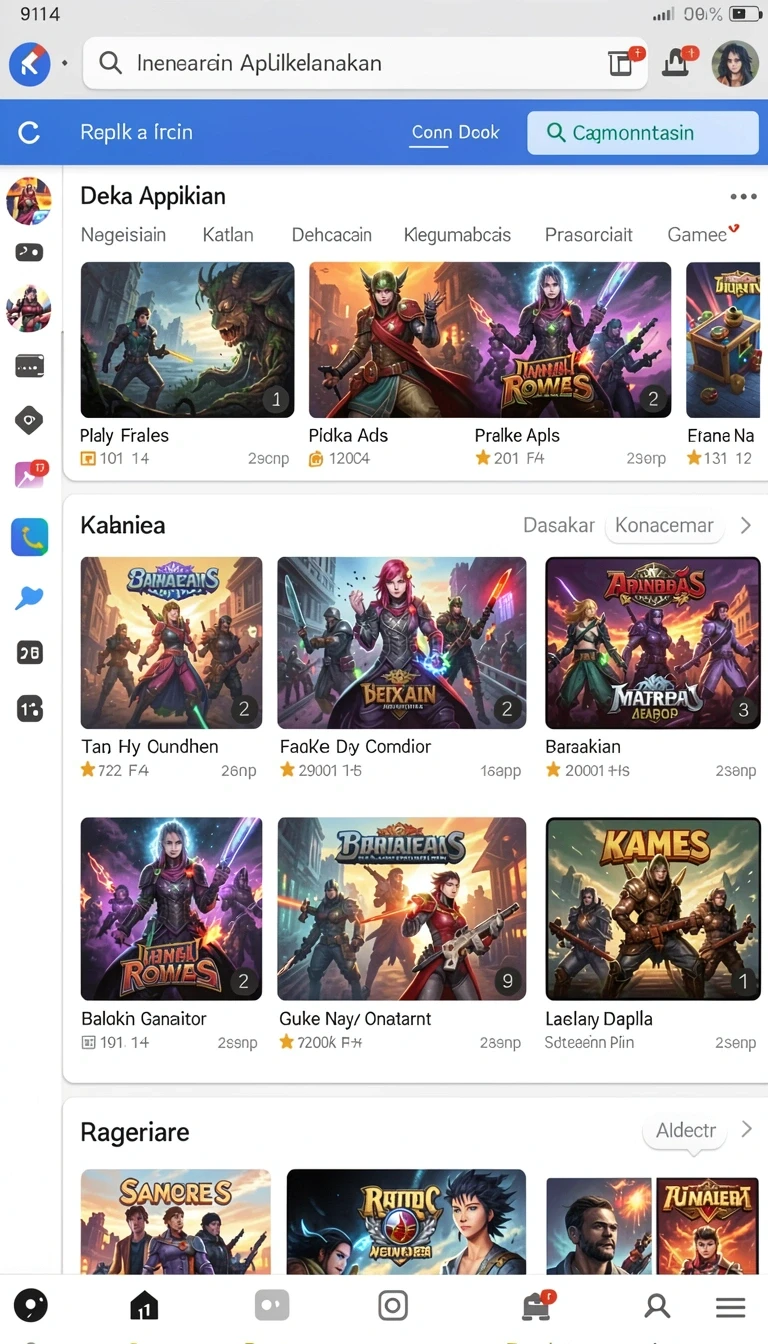Open the home tab in bottom bar

(144, 1306)
